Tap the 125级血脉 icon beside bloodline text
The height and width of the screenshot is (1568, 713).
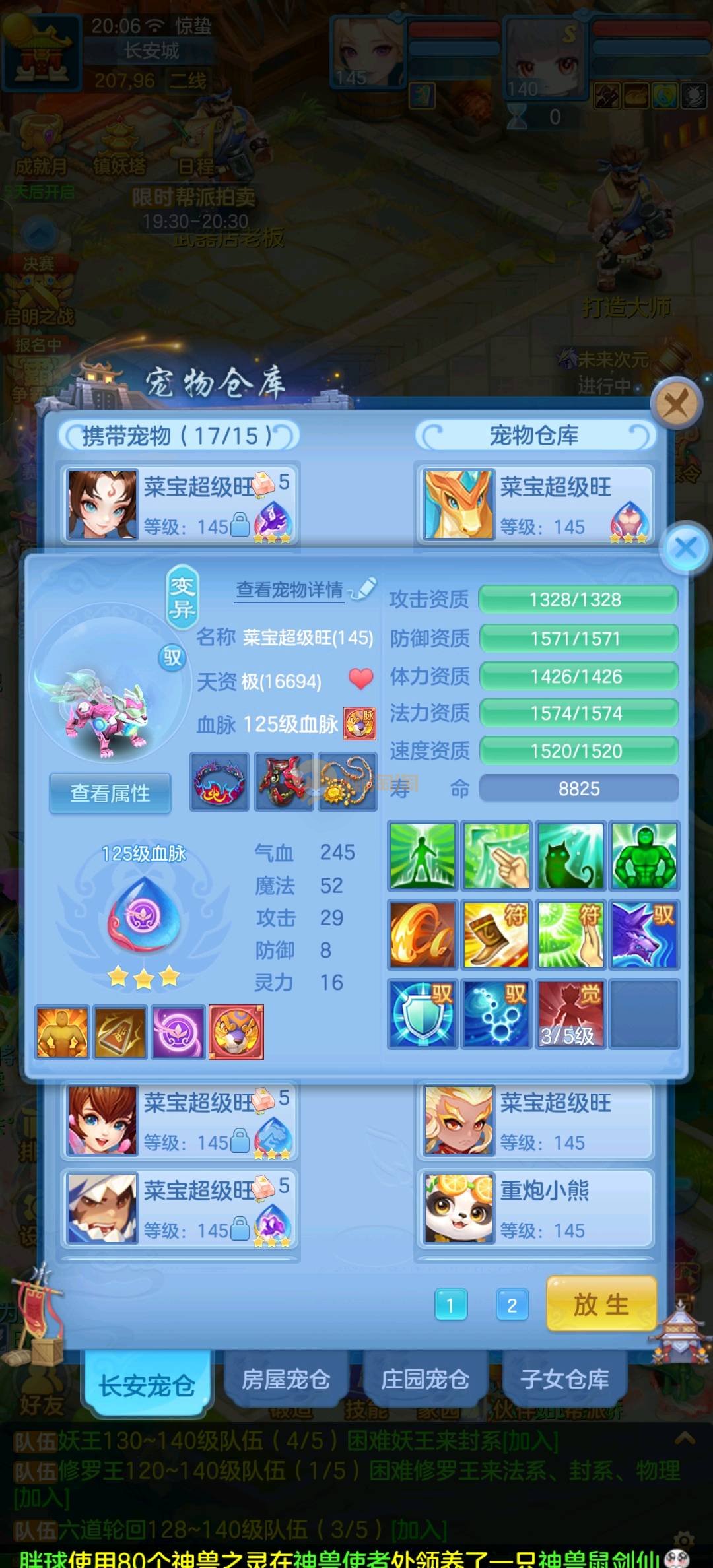click(360, 725)
